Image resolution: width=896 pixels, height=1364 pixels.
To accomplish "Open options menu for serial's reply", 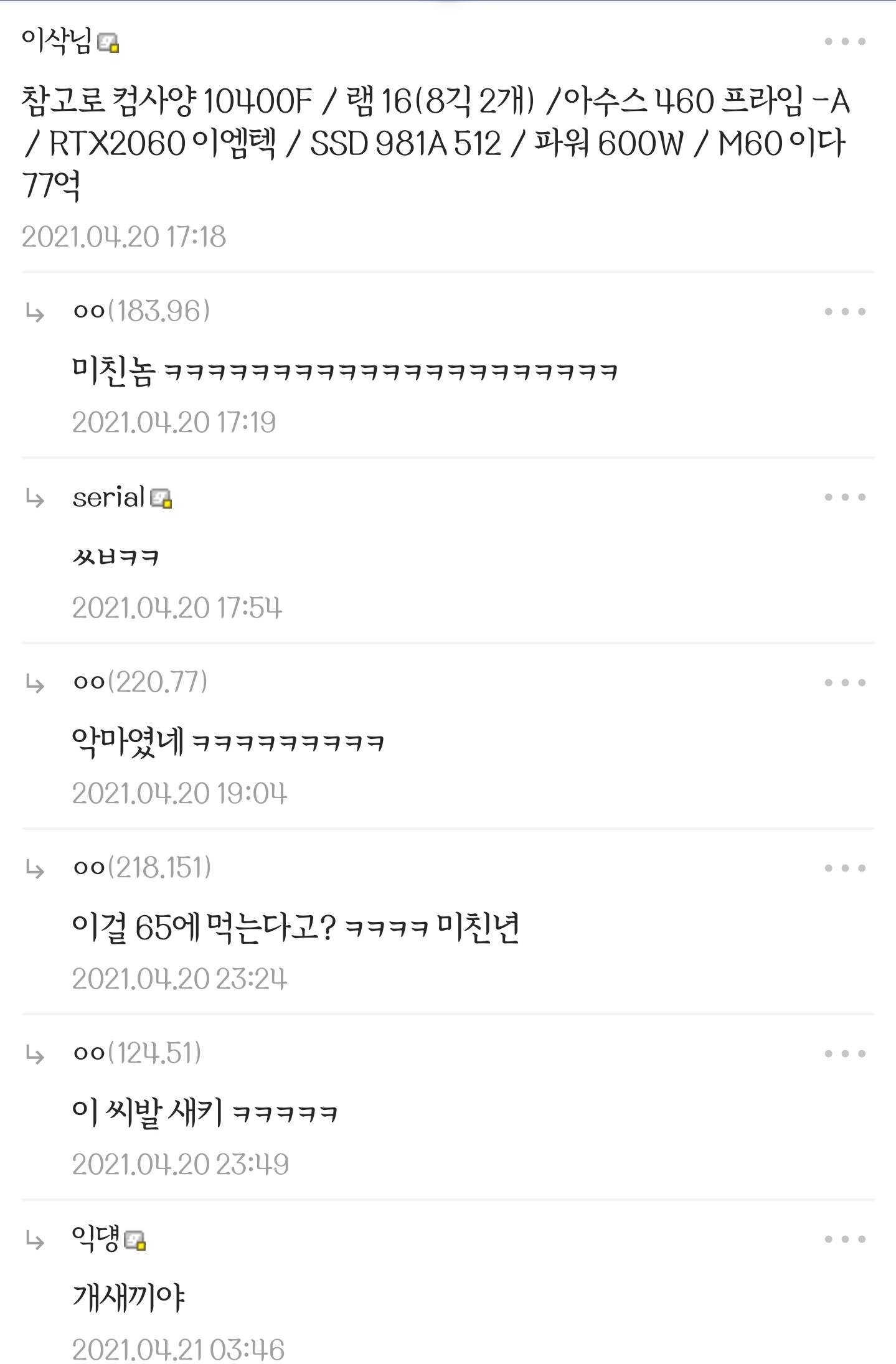I will tap(844, 497).
